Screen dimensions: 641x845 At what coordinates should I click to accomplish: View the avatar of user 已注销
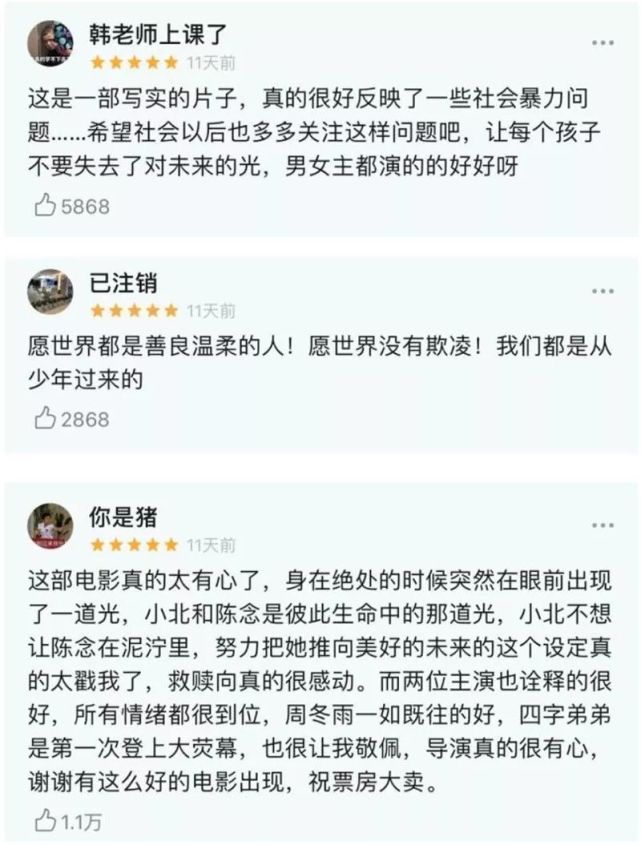[x=50, y=292]
